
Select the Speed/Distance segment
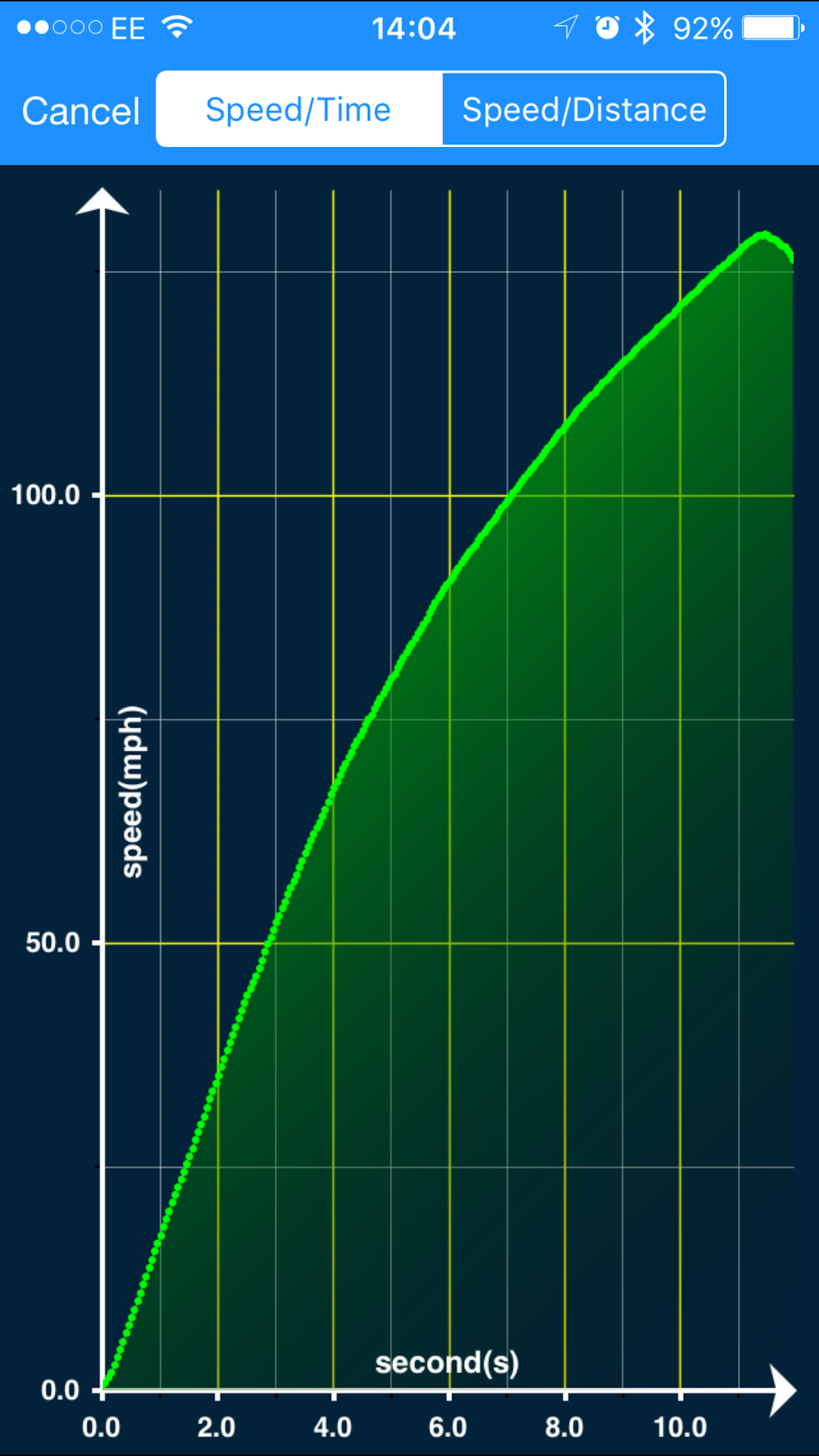(584, 109)
